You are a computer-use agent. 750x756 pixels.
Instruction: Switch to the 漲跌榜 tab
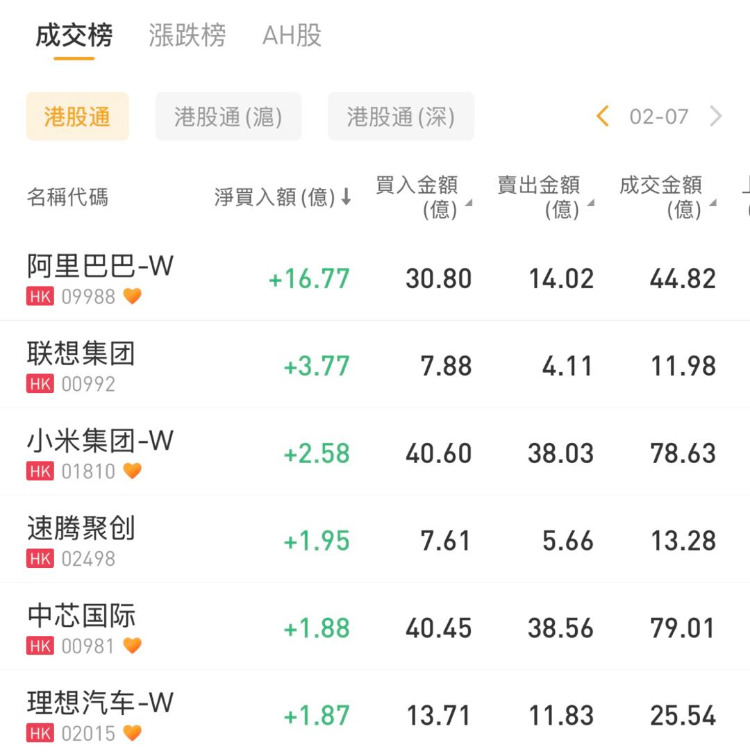pos(187,36)
